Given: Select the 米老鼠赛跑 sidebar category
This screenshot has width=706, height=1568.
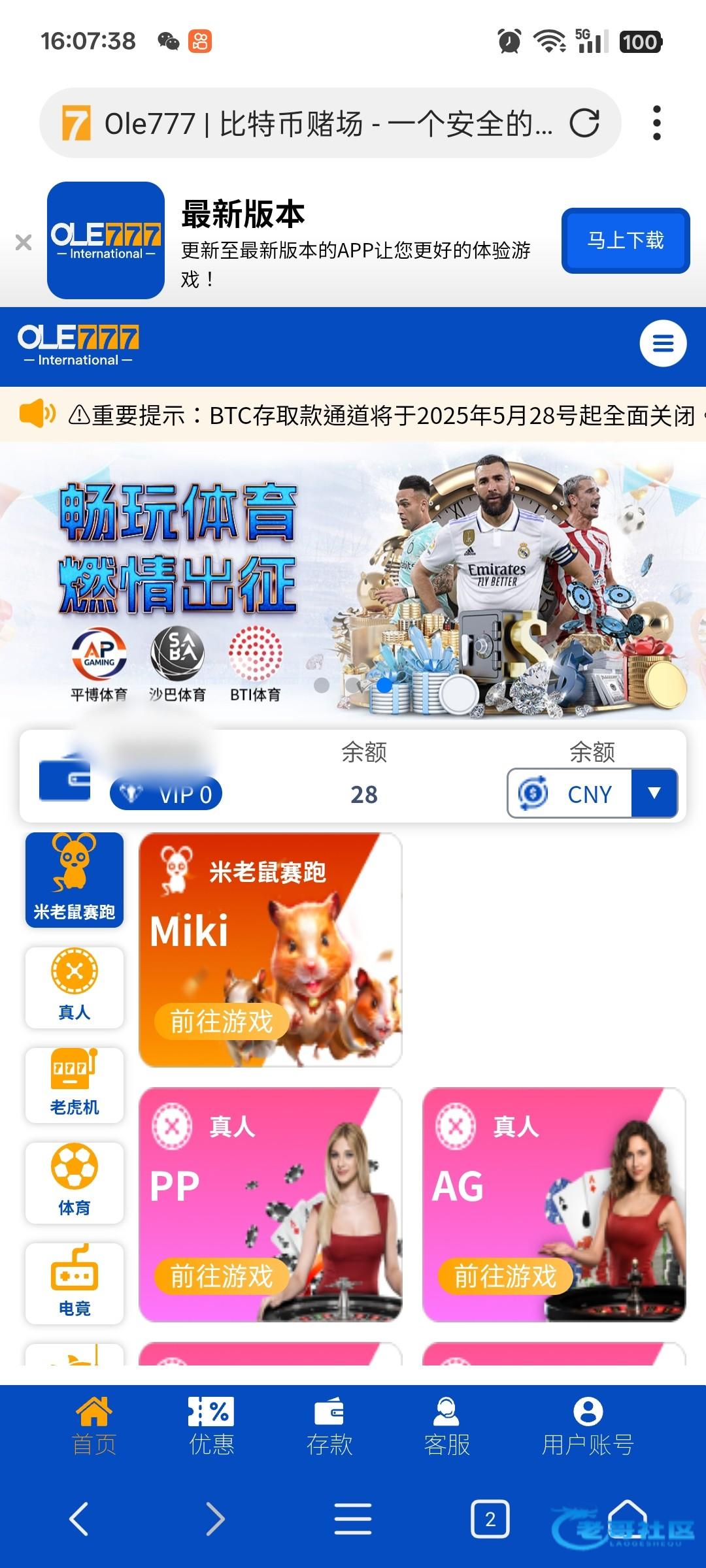Looking at the screenshot, I should tap(75, 879).
